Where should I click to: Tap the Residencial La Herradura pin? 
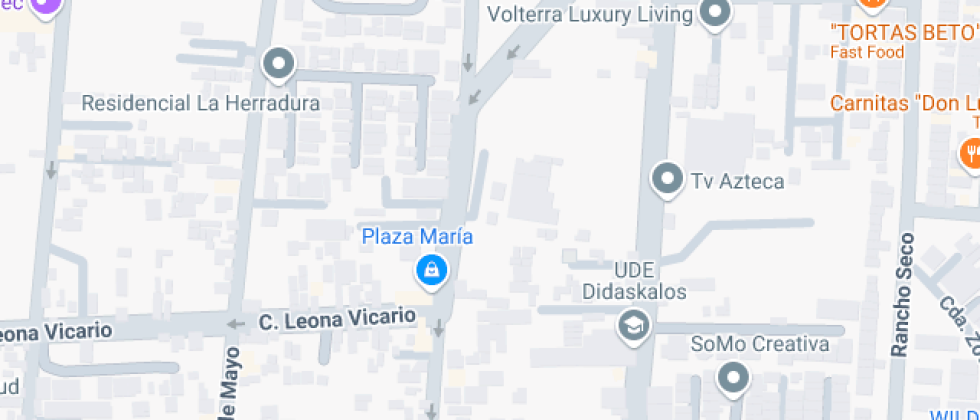[278, 65]
